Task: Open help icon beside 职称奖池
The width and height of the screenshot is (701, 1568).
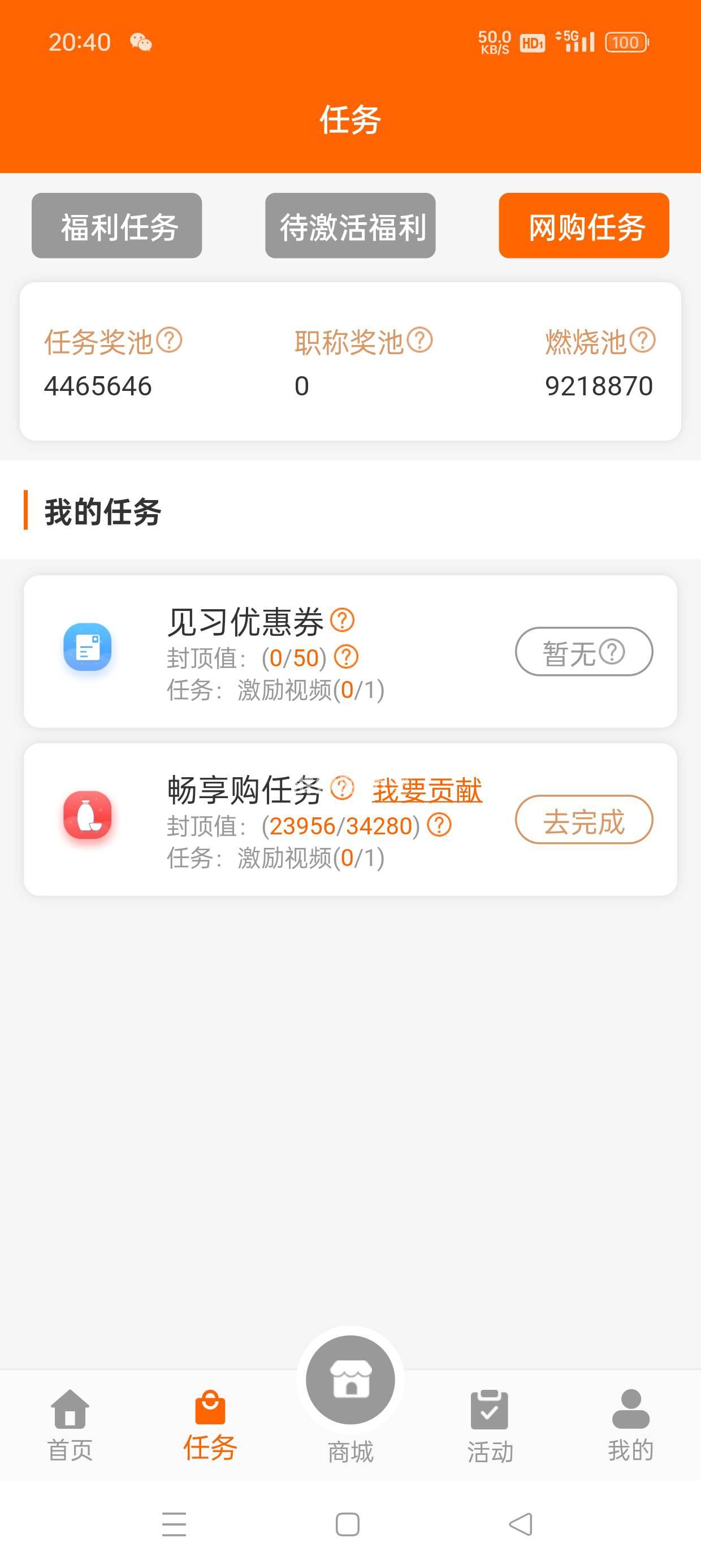Action: click(420, 341)
